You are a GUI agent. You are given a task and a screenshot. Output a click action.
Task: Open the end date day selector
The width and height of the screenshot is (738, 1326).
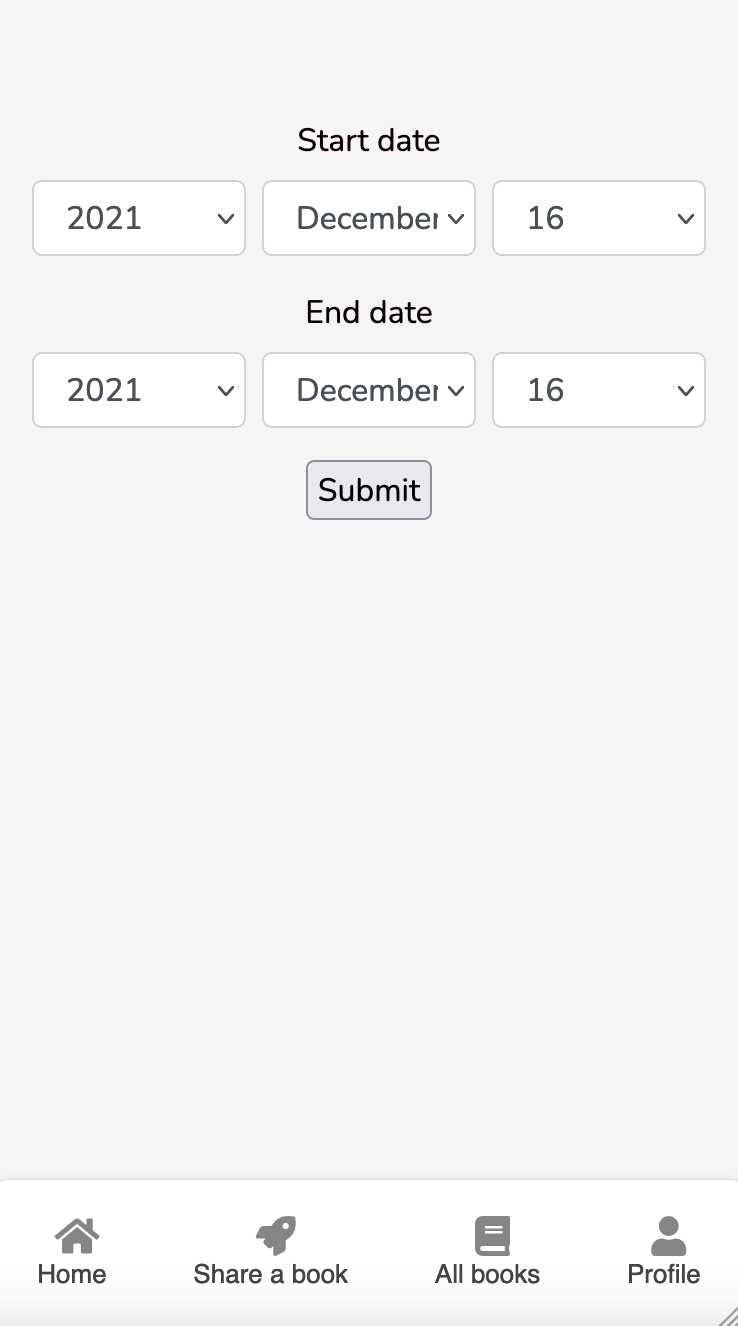tap(598, 390)
